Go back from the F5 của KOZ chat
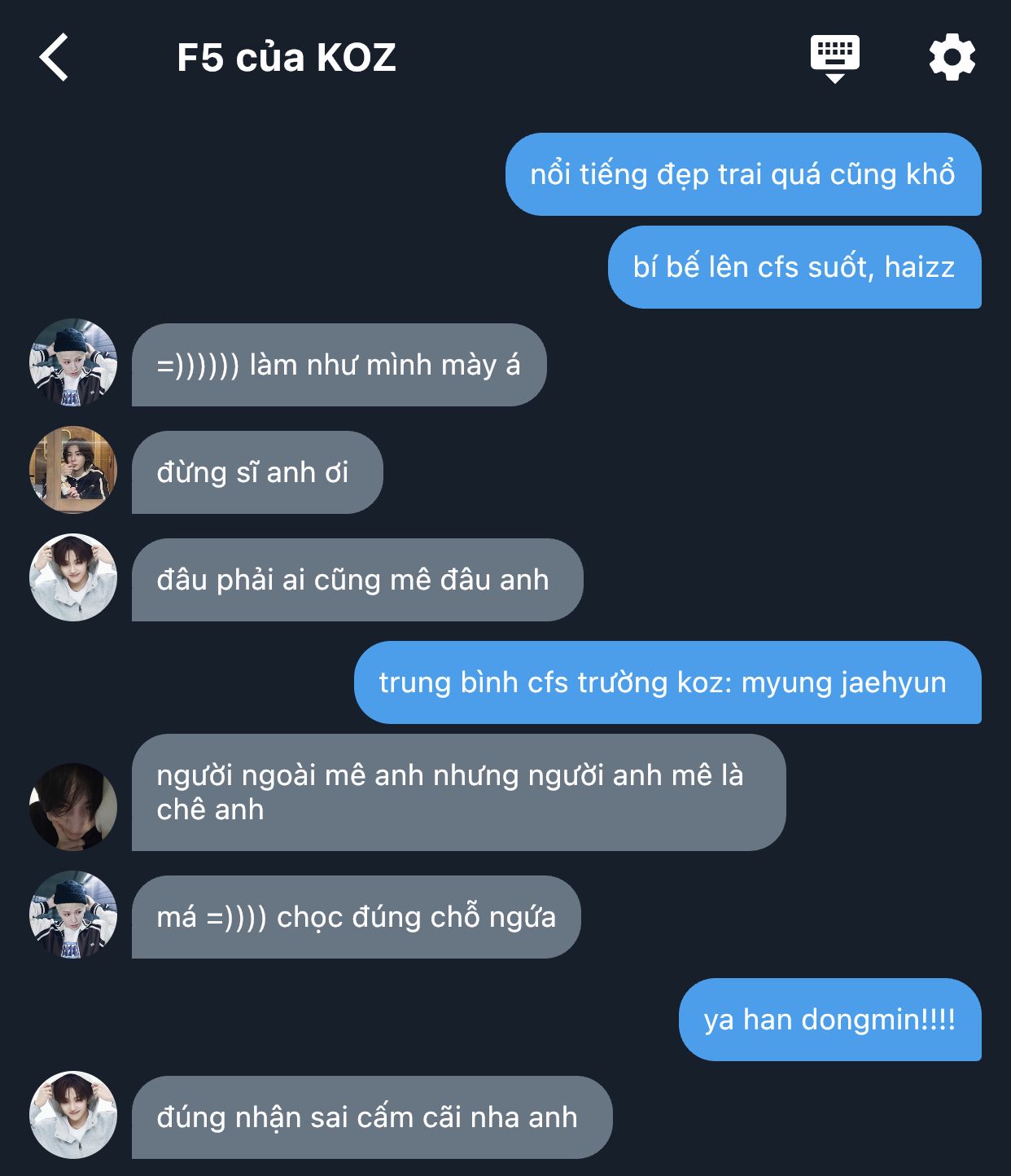 point(54,58)
